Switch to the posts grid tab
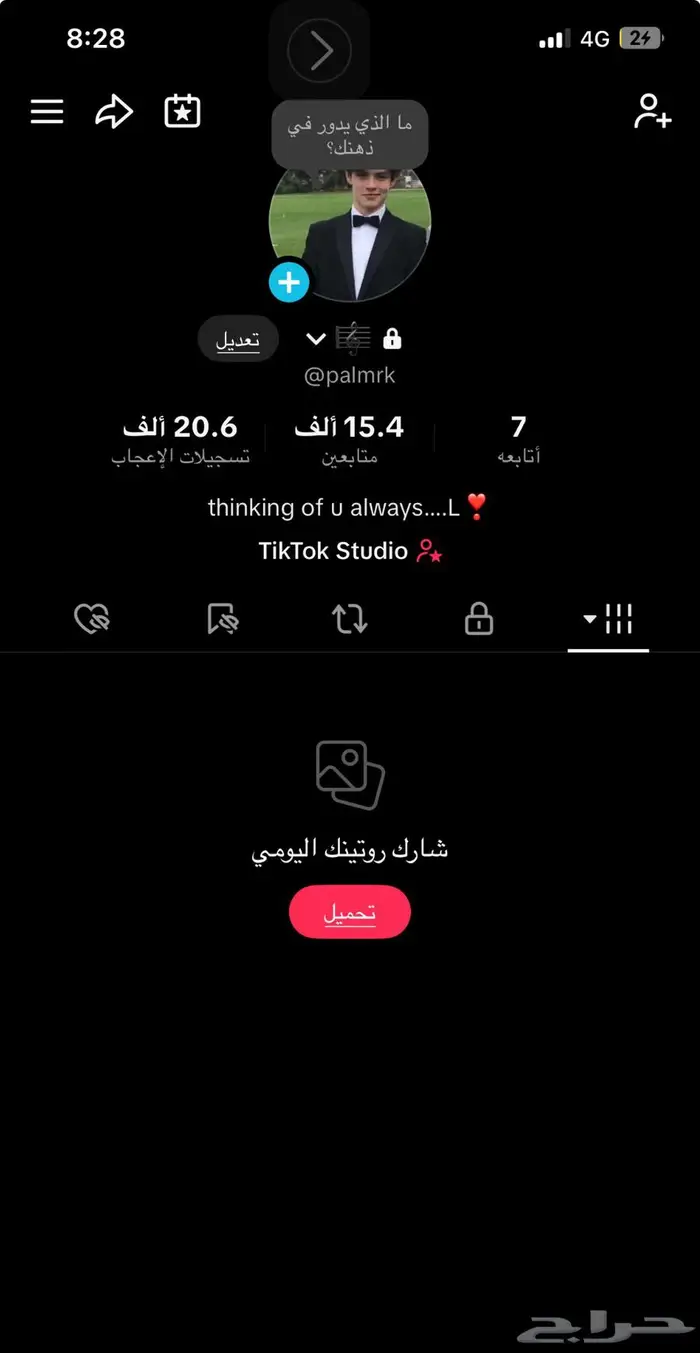Image resolution: width=700 pixels, height=1353 pixels. (608, 620)
